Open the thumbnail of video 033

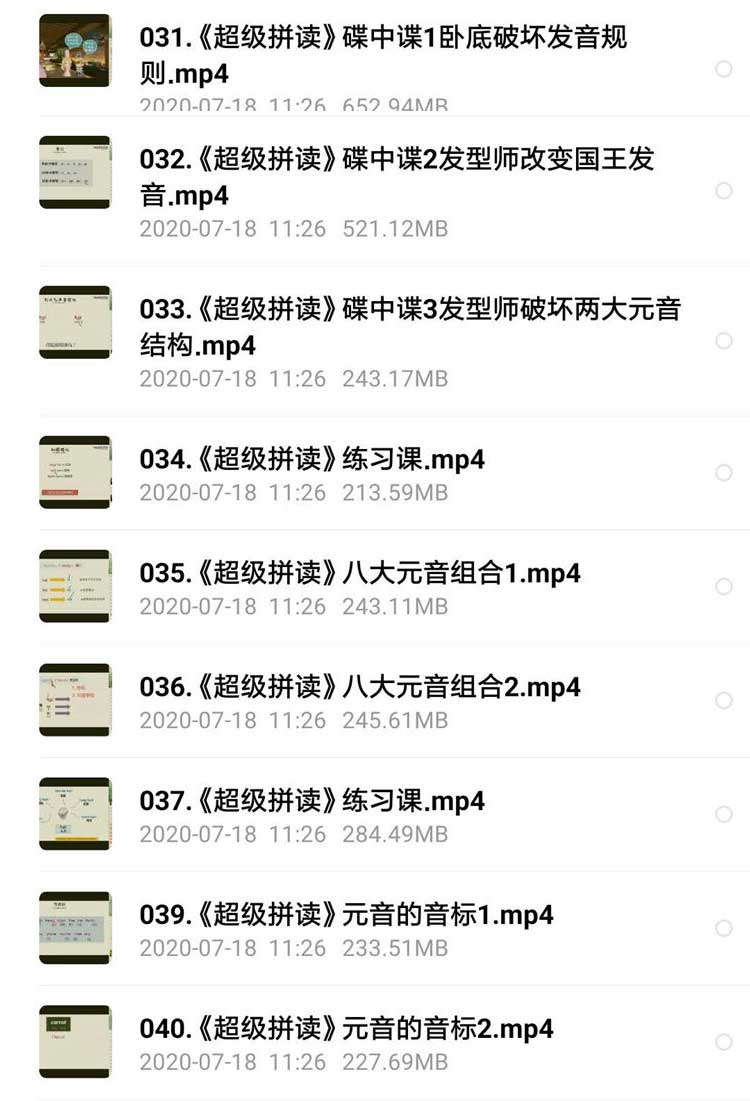coord(75,321)
